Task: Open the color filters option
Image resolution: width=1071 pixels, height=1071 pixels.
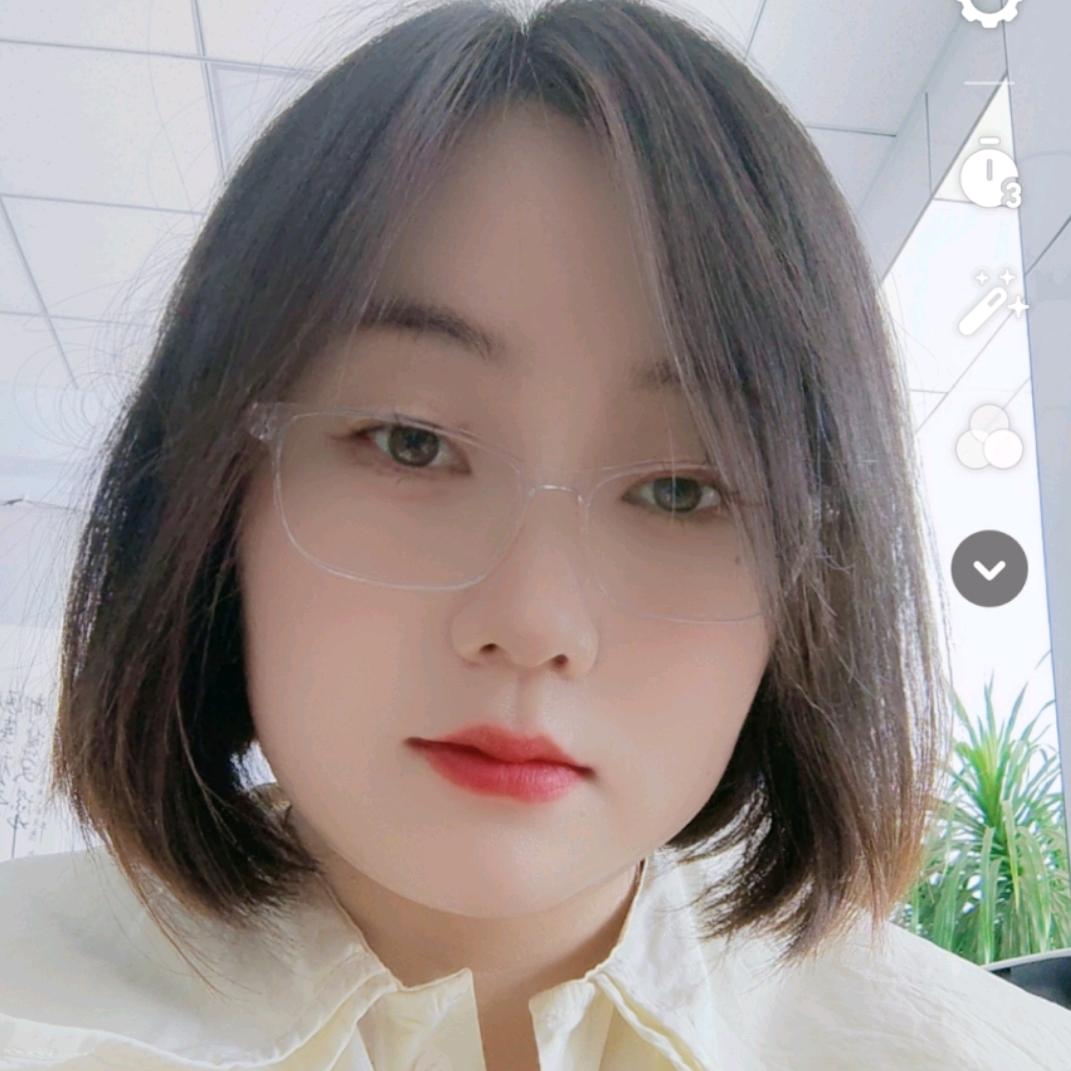Action: tap(989, 437)
